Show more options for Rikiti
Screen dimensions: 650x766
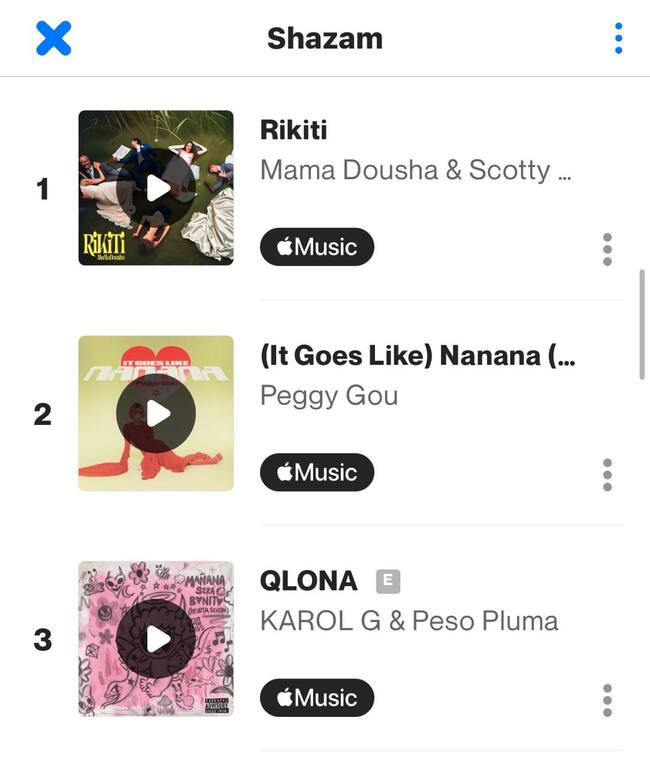pos(607,249)
